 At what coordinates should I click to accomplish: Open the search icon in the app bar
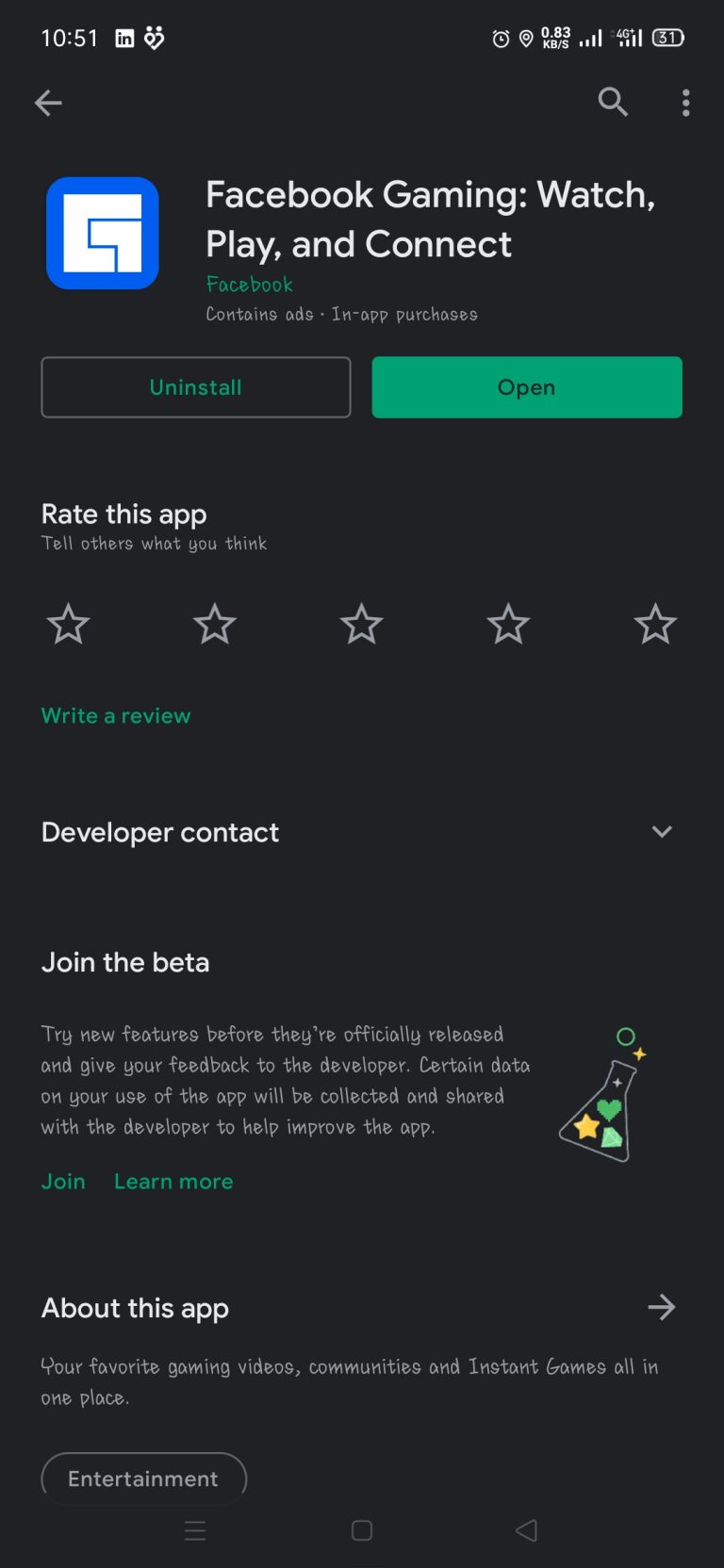click(613, 102)
